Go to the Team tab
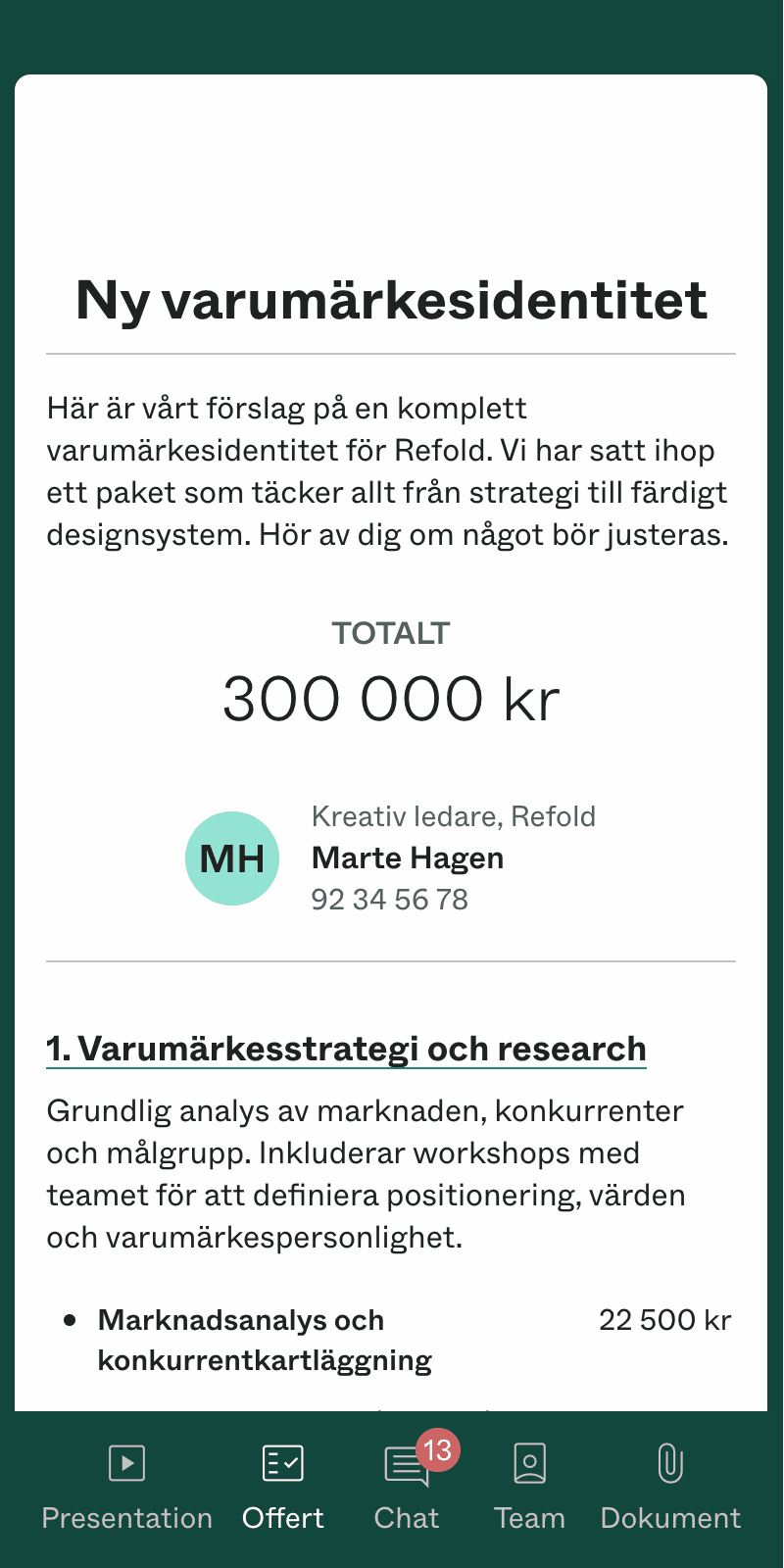The image size is (784, 1568). 529,1487
